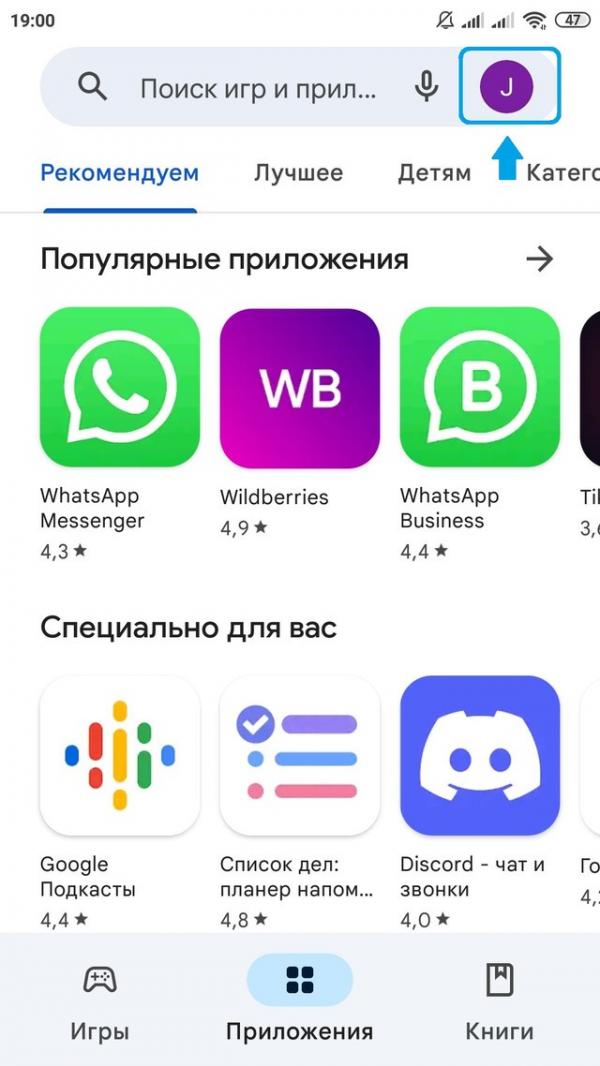Start voice search with the microphone
Image resolution: width=600 pixels, height=1066 pixels.
click(427, 88)
